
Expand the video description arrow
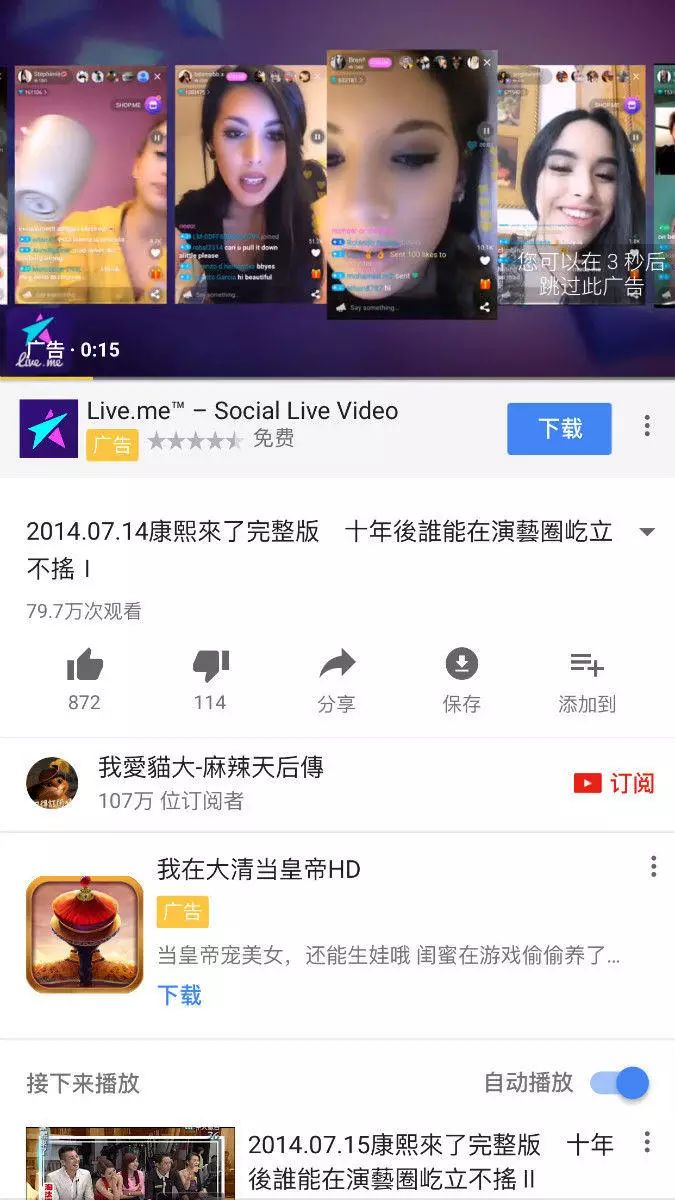click(x=647, y=532)
